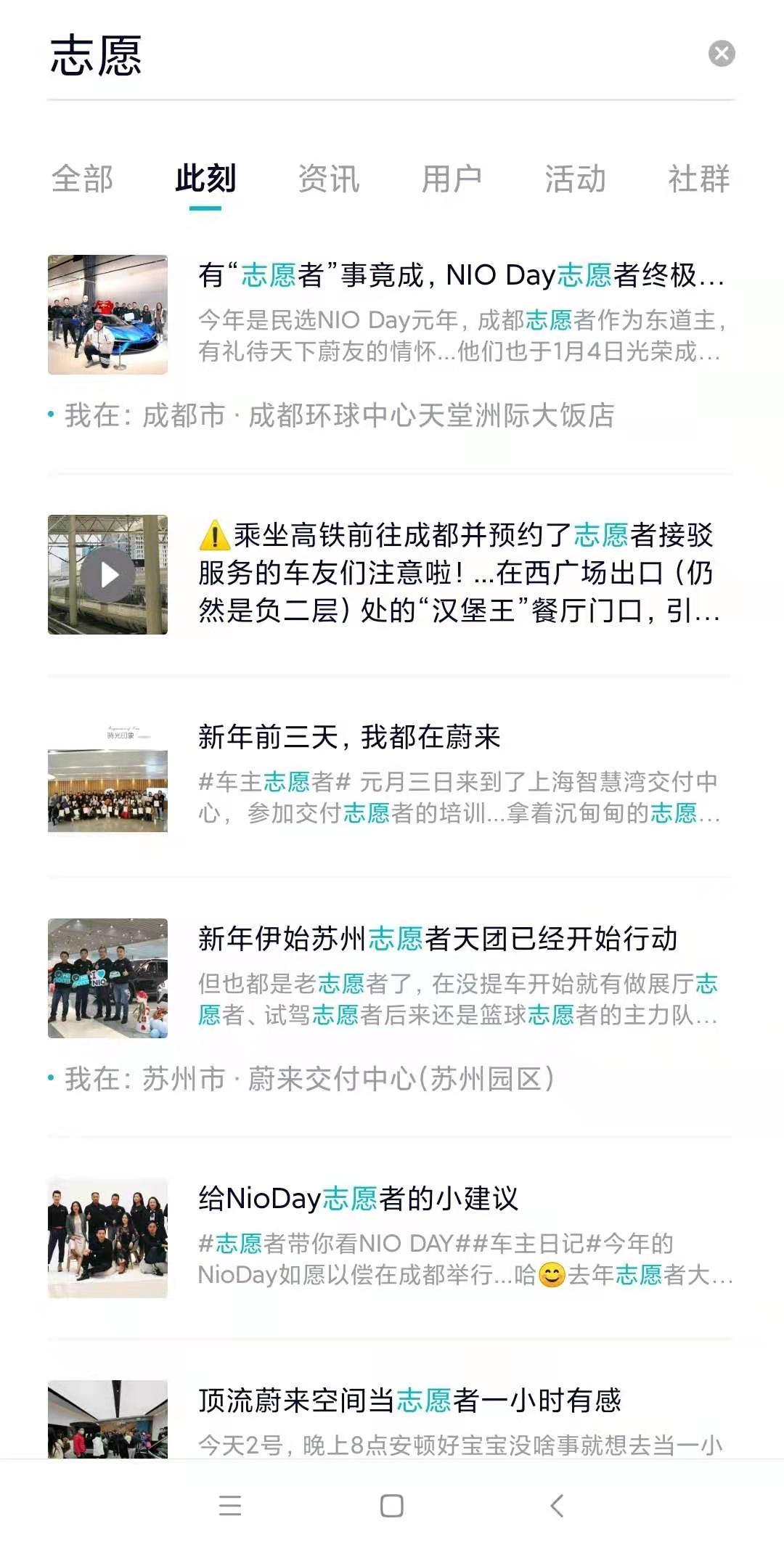Switch to the 全部 tab
This screenshot has height=1553, width=784.
[82, 179]
